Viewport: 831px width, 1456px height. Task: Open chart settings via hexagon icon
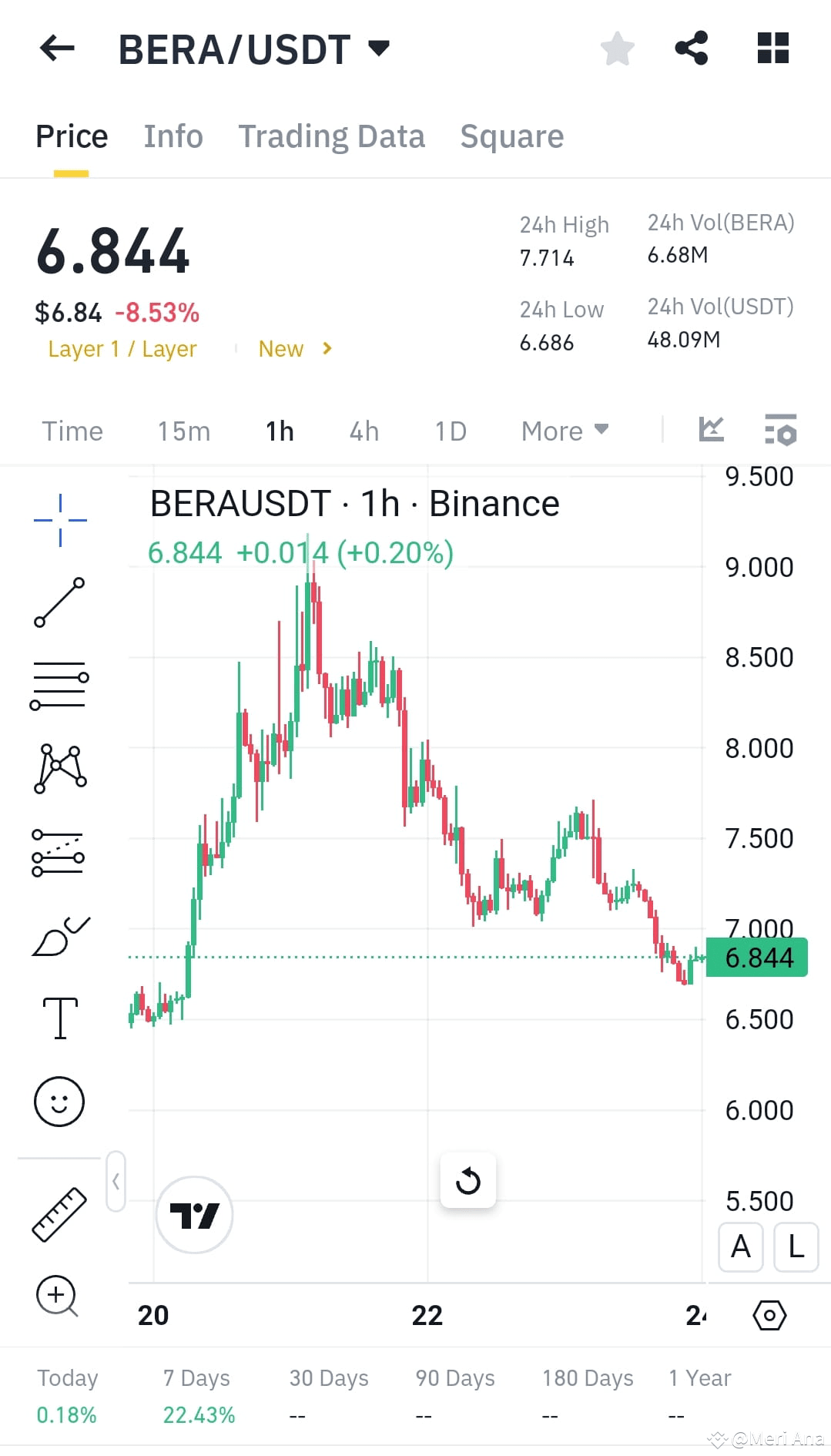(769, 1314)
